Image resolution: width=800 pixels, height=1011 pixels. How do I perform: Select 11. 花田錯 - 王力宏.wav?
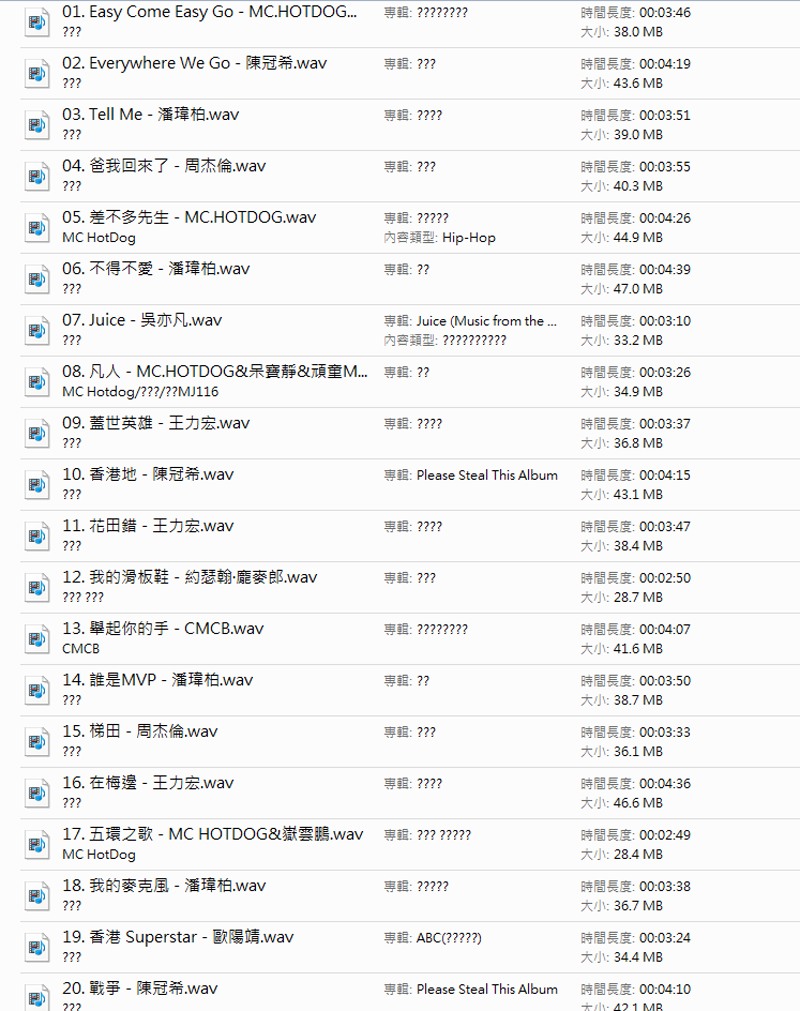[x=148, y=526]
